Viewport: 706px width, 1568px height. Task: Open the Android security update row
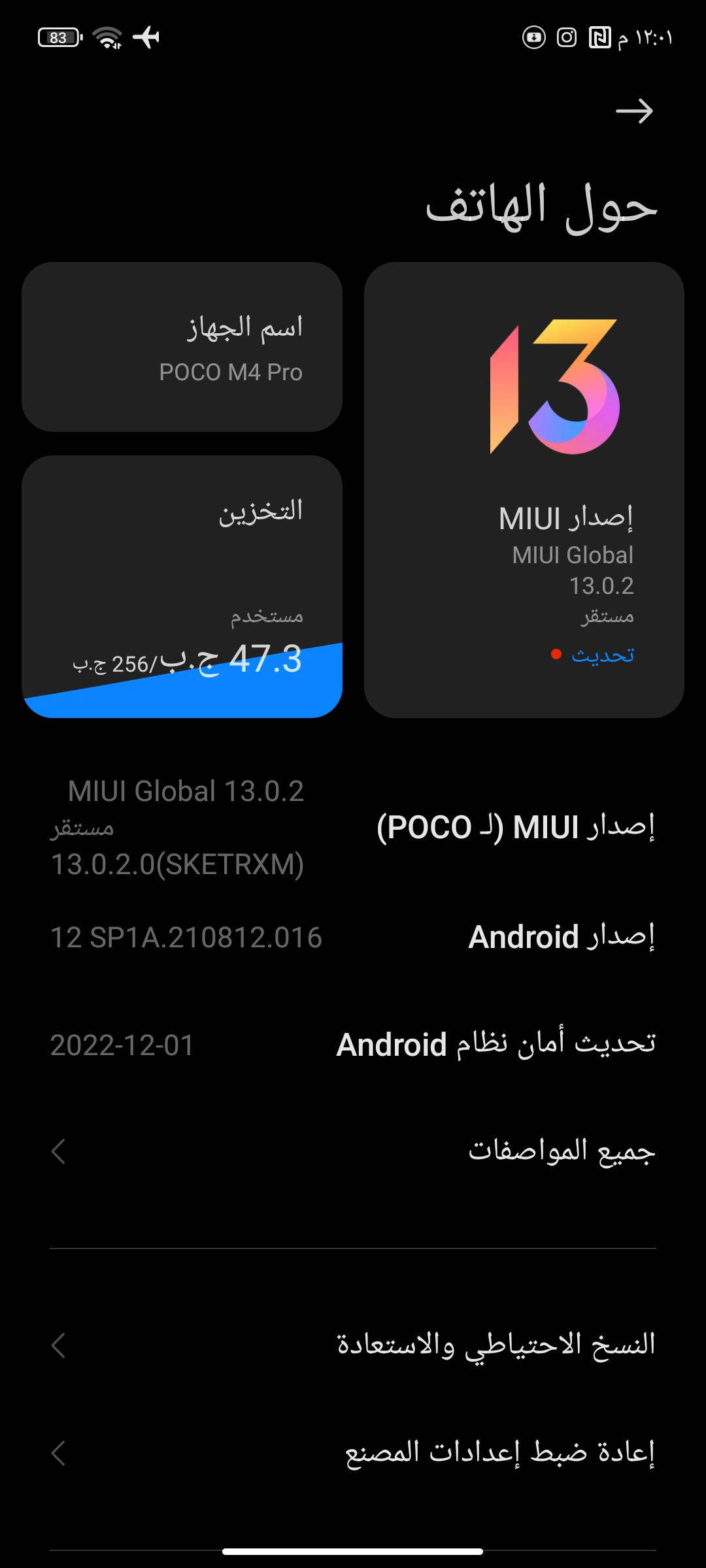[x=353, y=1045]
